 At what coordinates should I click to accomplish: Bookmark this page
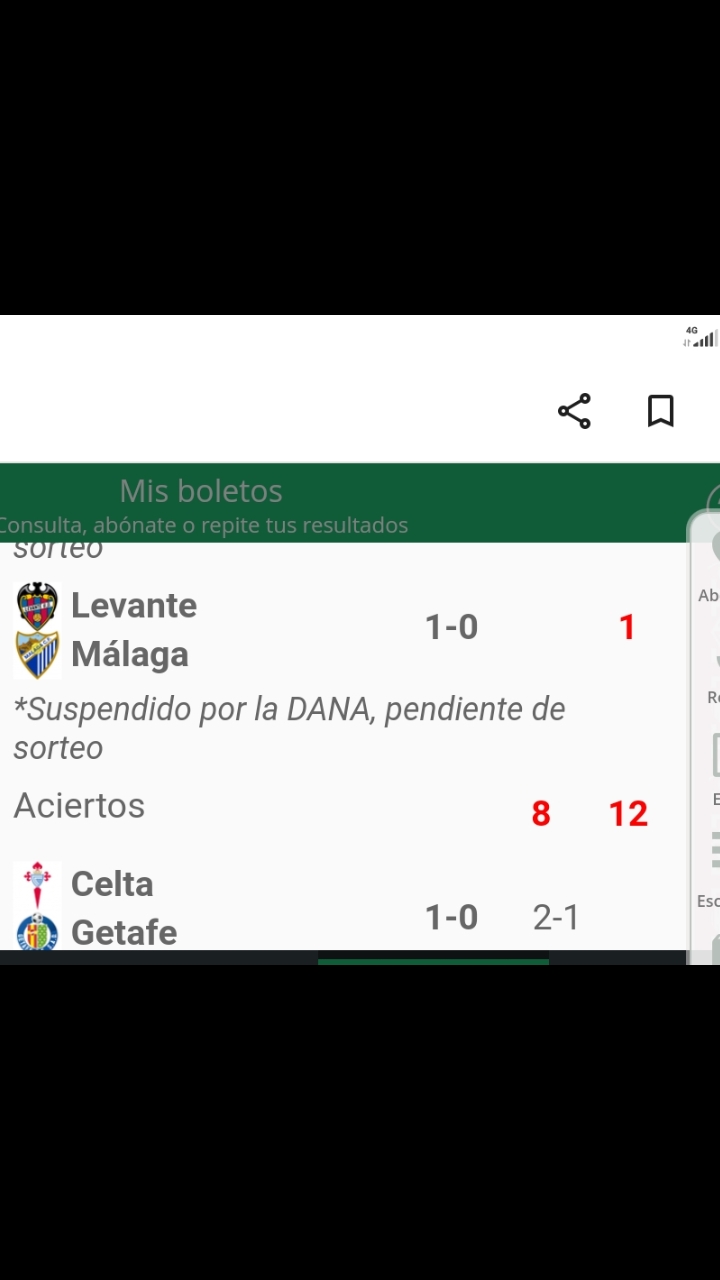[660, 411]
